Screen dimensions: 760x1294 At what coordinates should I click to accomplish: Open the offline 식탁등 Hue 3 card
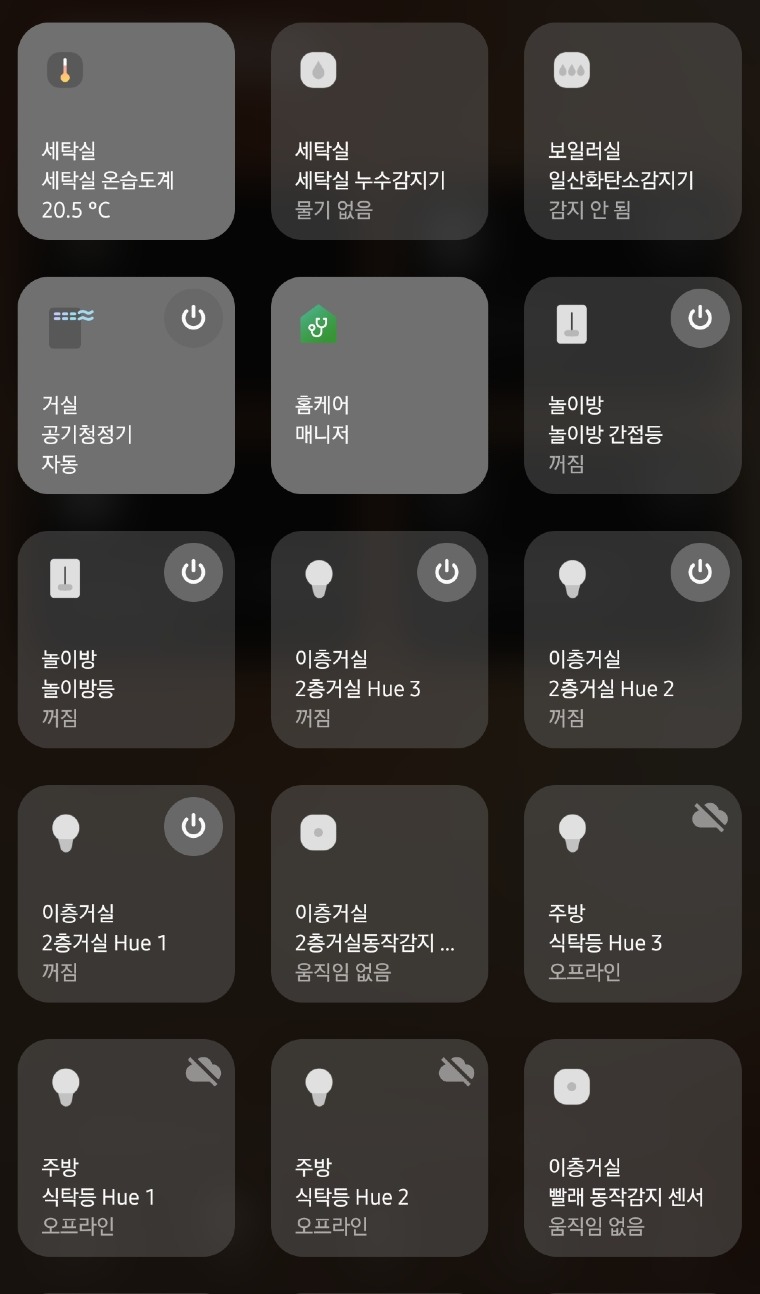(x=632, y=893)
